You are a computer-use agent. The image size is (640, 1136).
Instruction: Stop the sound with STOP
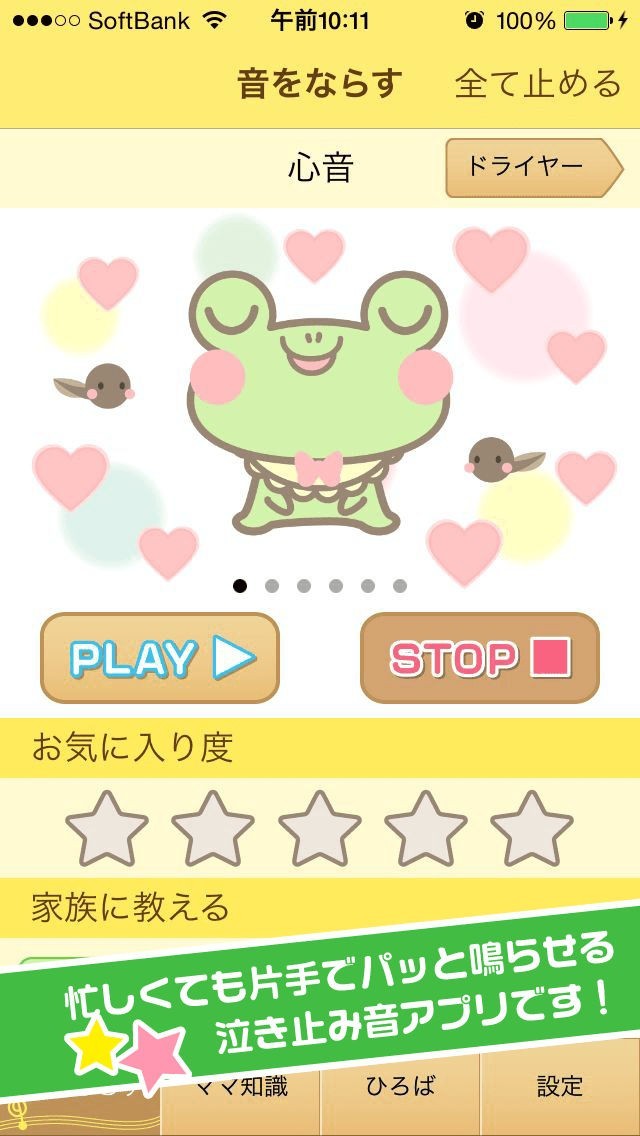[x=479, y=657]
